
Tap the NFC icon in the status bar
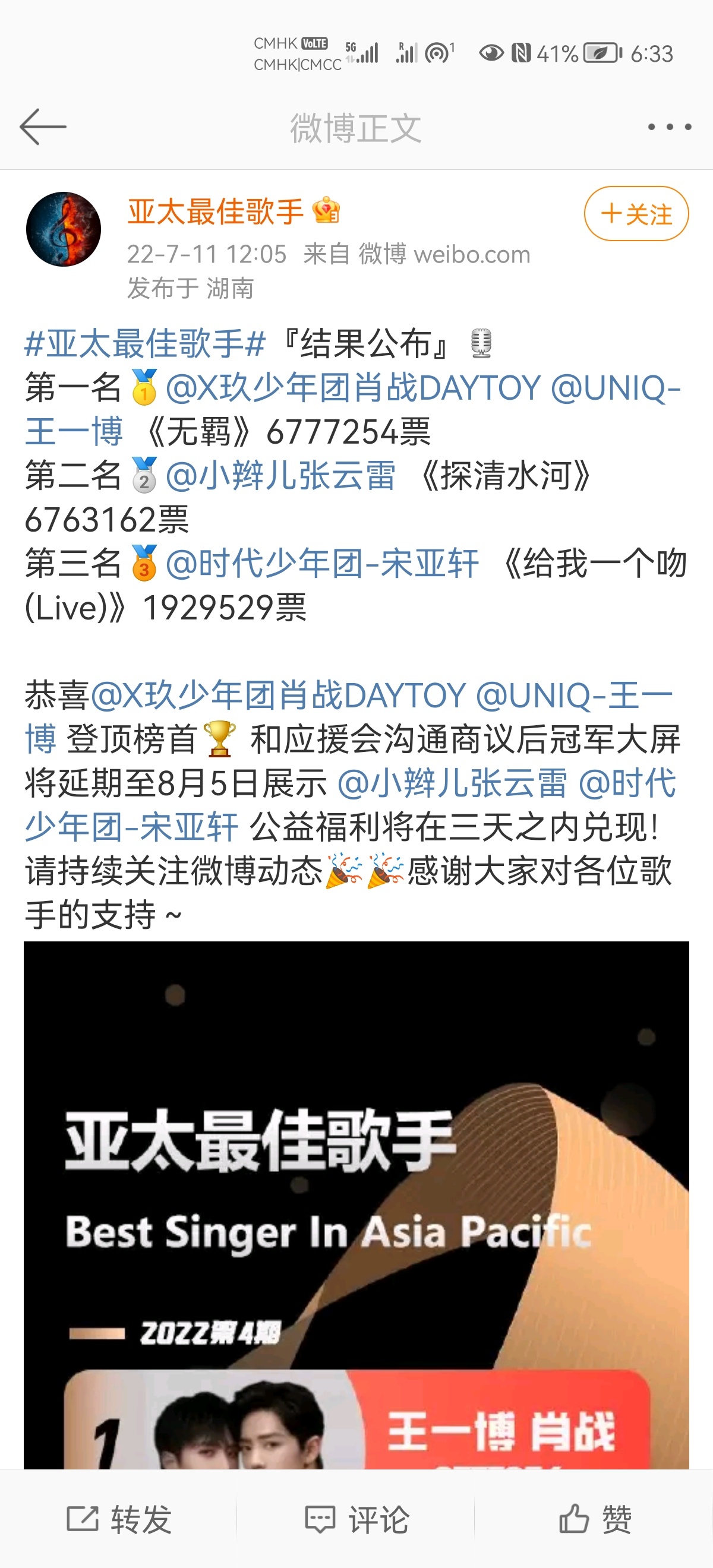pos(520,52)
